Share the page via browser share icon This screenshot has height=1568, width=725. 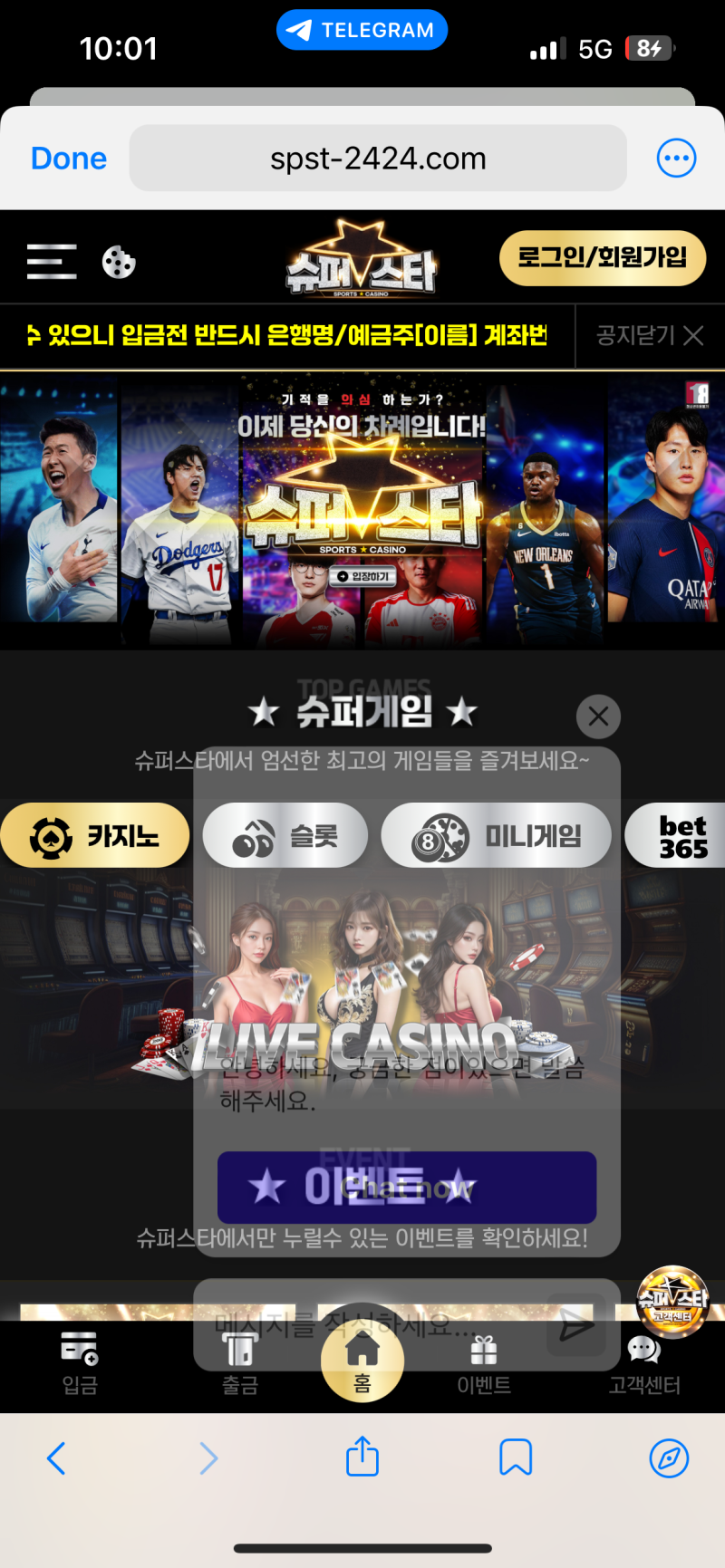362,1457
